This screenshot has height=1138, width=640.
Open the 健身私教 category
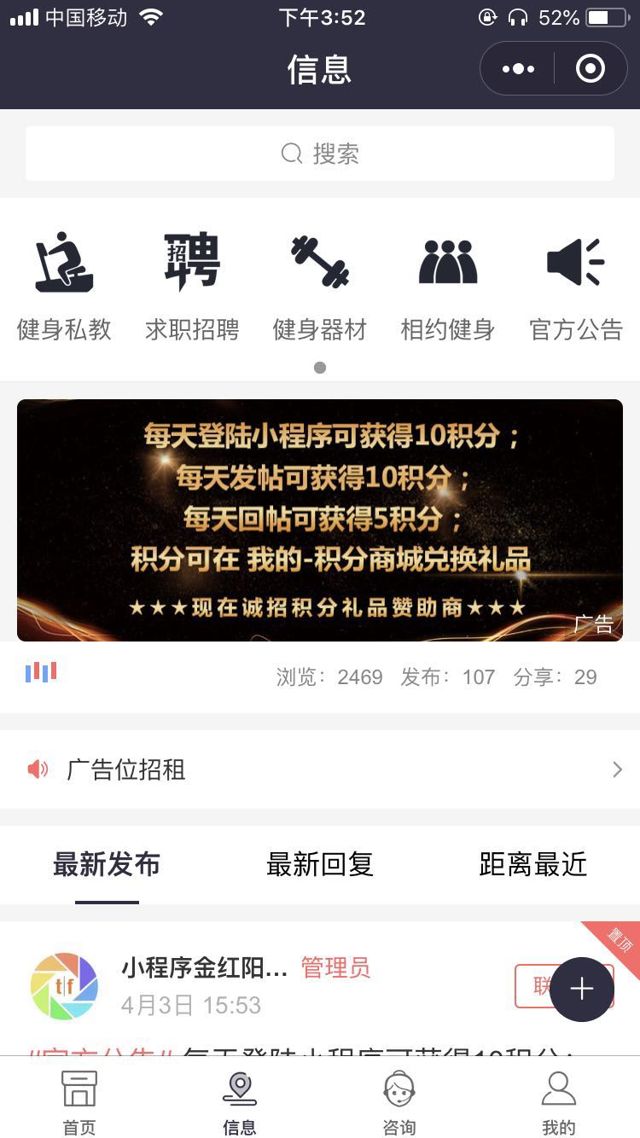[x=64, y=287]
